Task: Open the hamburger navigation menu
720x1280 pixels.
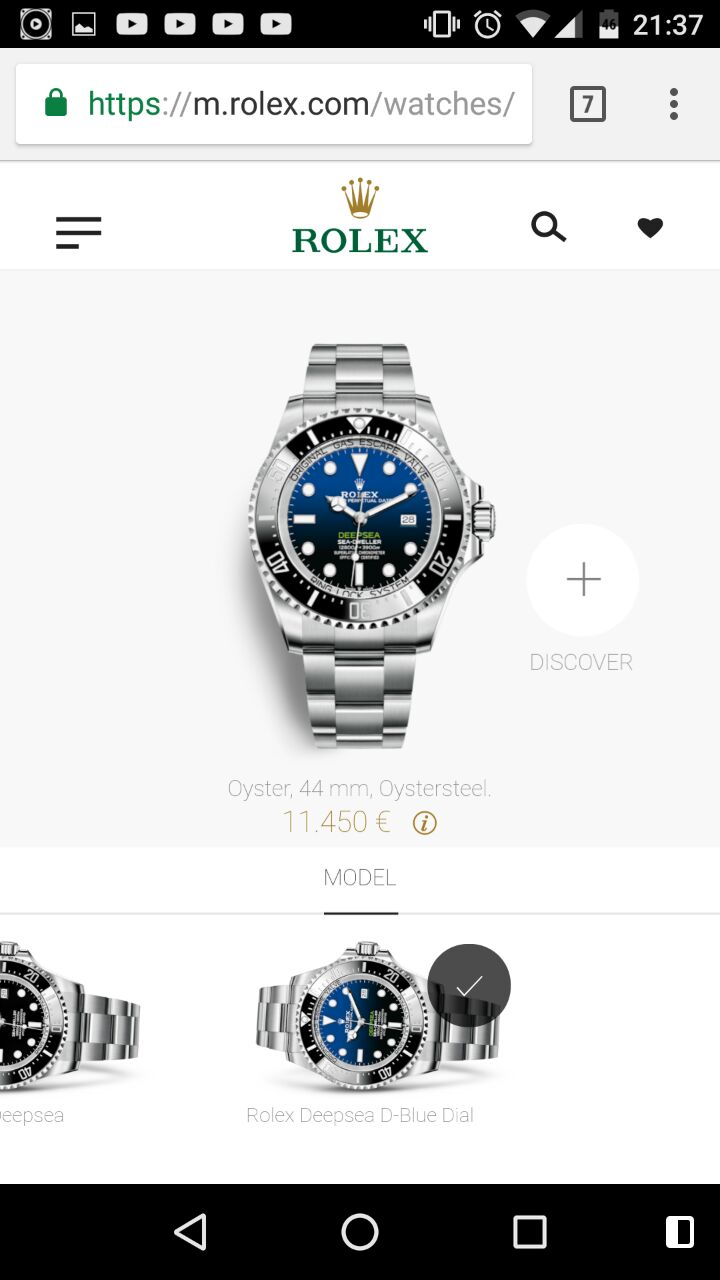Action: (78, 232)
